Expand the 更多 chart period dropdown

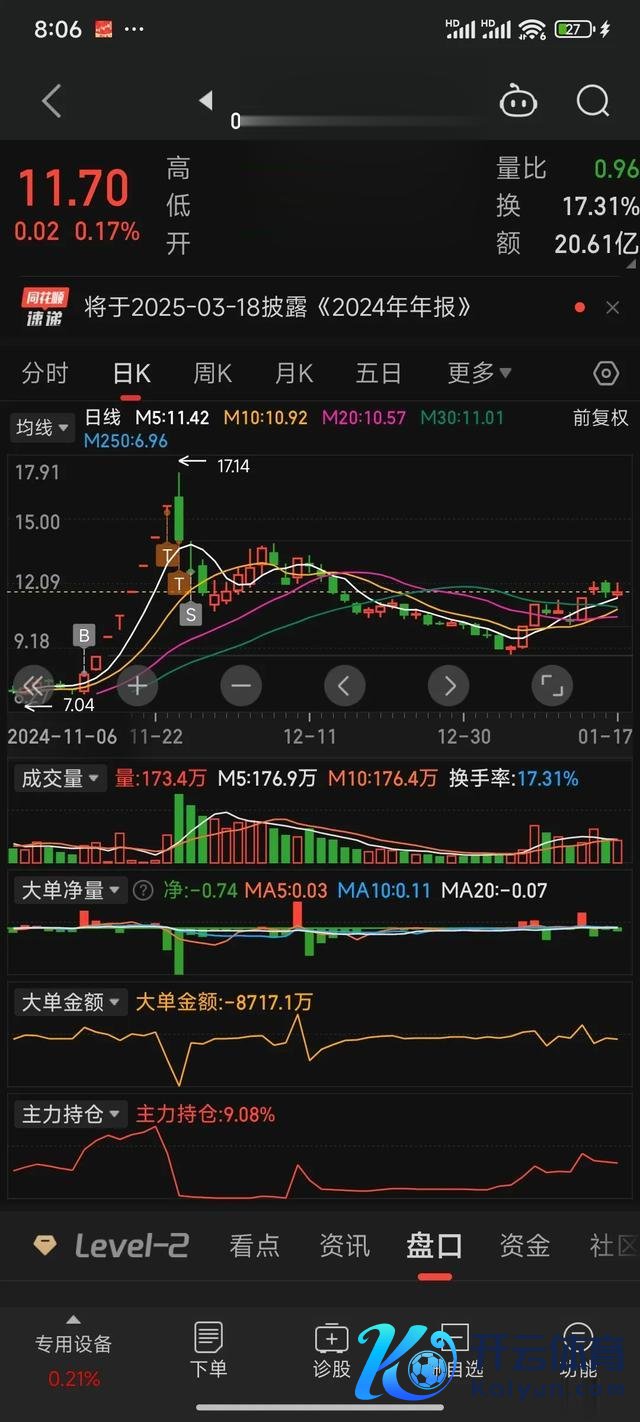479,374
